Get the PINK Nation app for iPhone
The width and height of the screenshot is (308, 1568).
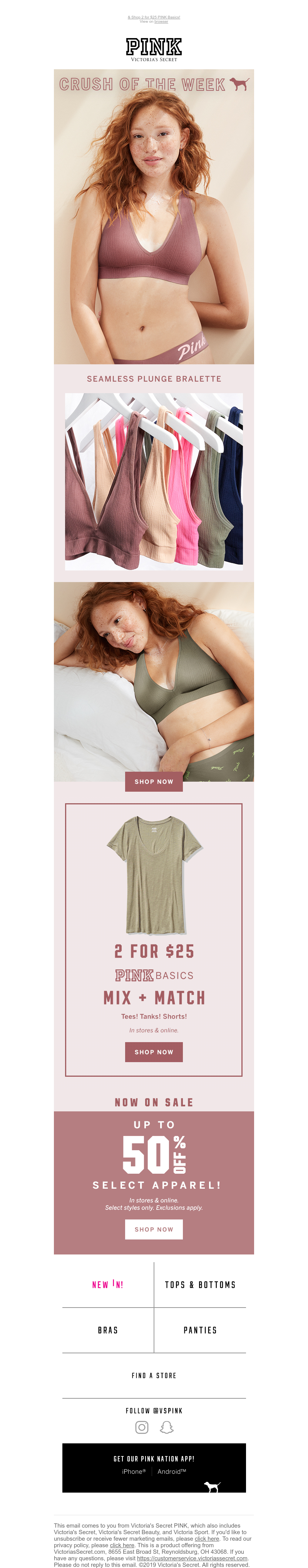(x=133, y=1472)
